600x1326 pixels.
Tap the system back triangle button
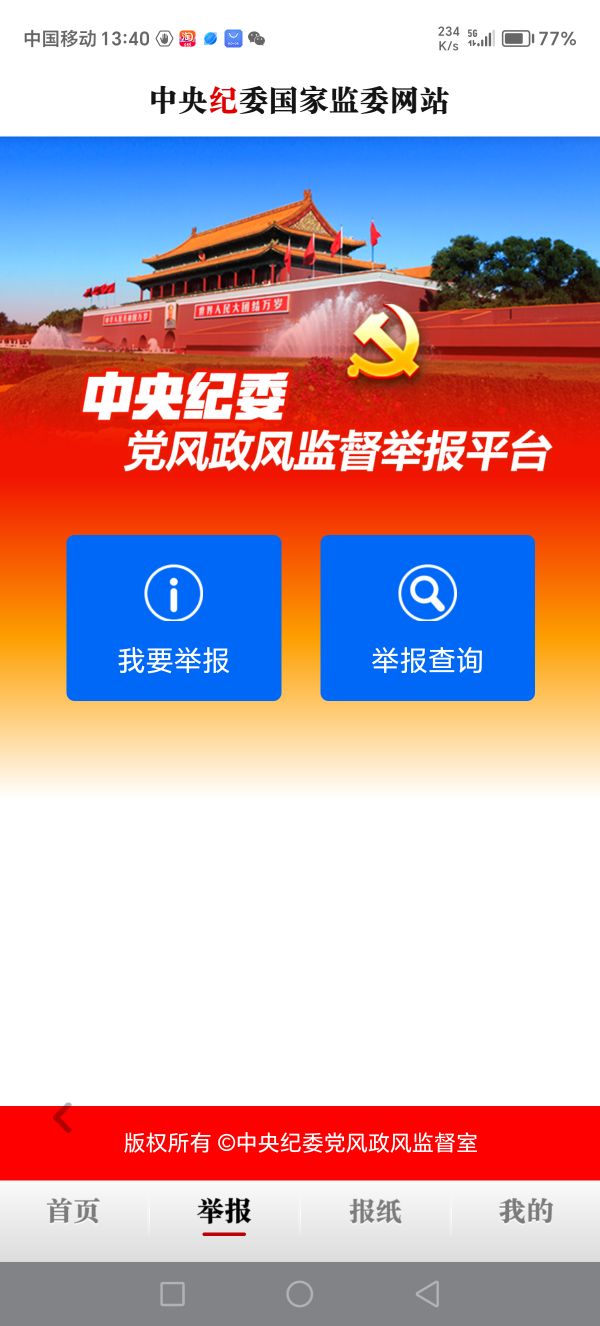point(427,1294)
